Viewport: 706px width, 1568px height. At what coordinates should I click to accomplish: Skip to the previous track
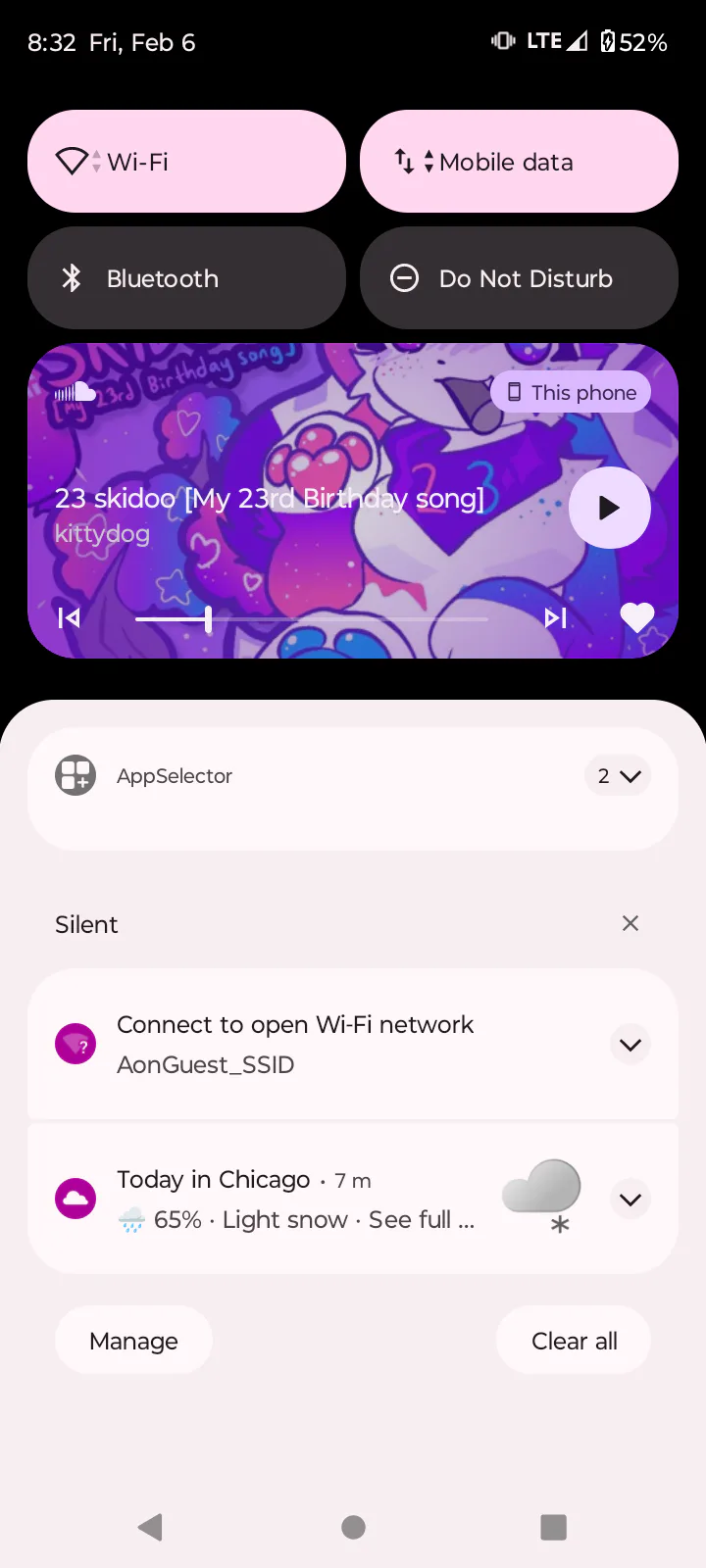[x=70, y=617]
